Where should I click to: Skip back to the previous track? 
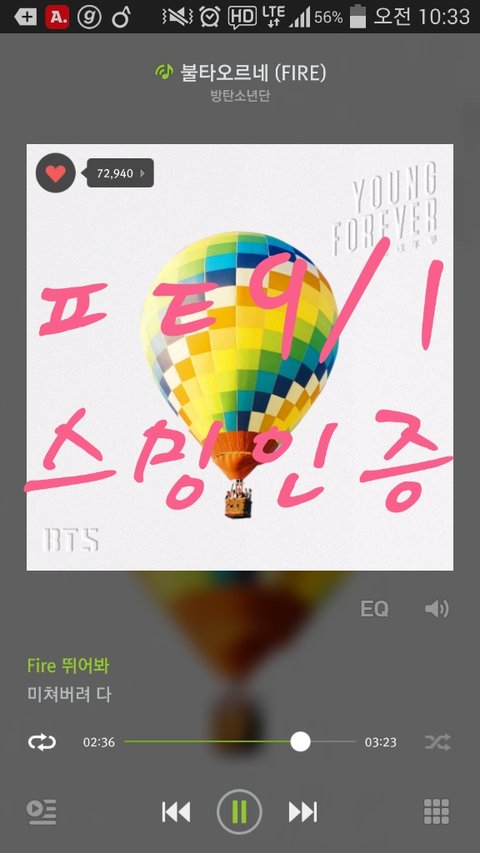click(176, 812)
